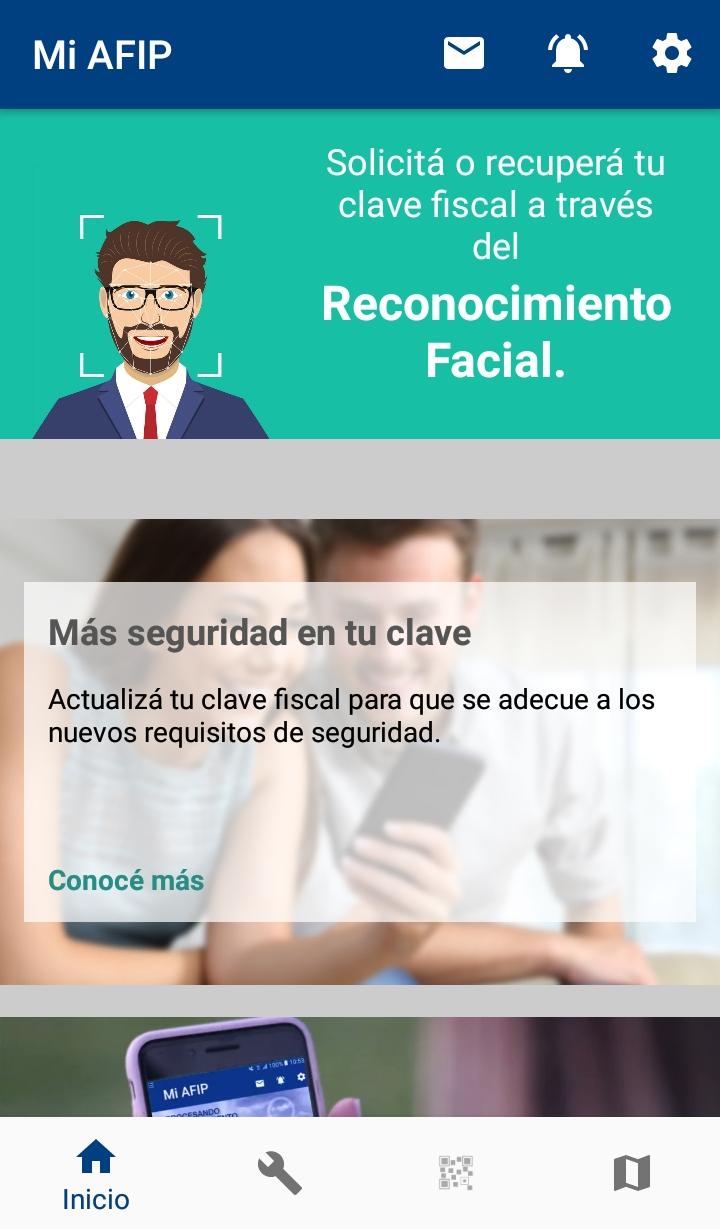
Task: Switch to the wrench tools tab
Action: [x=279, y=1173]
